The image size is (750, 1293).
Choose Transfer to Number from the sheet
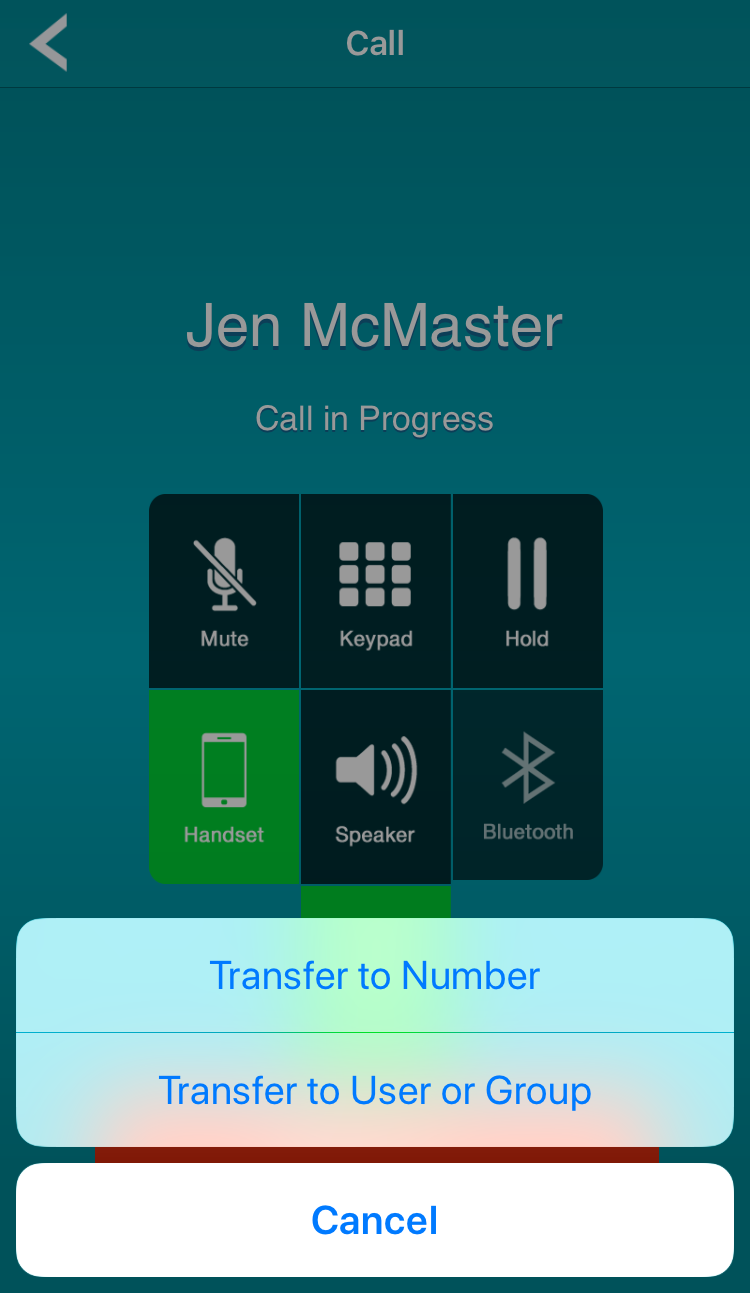(x=375, y=975)
